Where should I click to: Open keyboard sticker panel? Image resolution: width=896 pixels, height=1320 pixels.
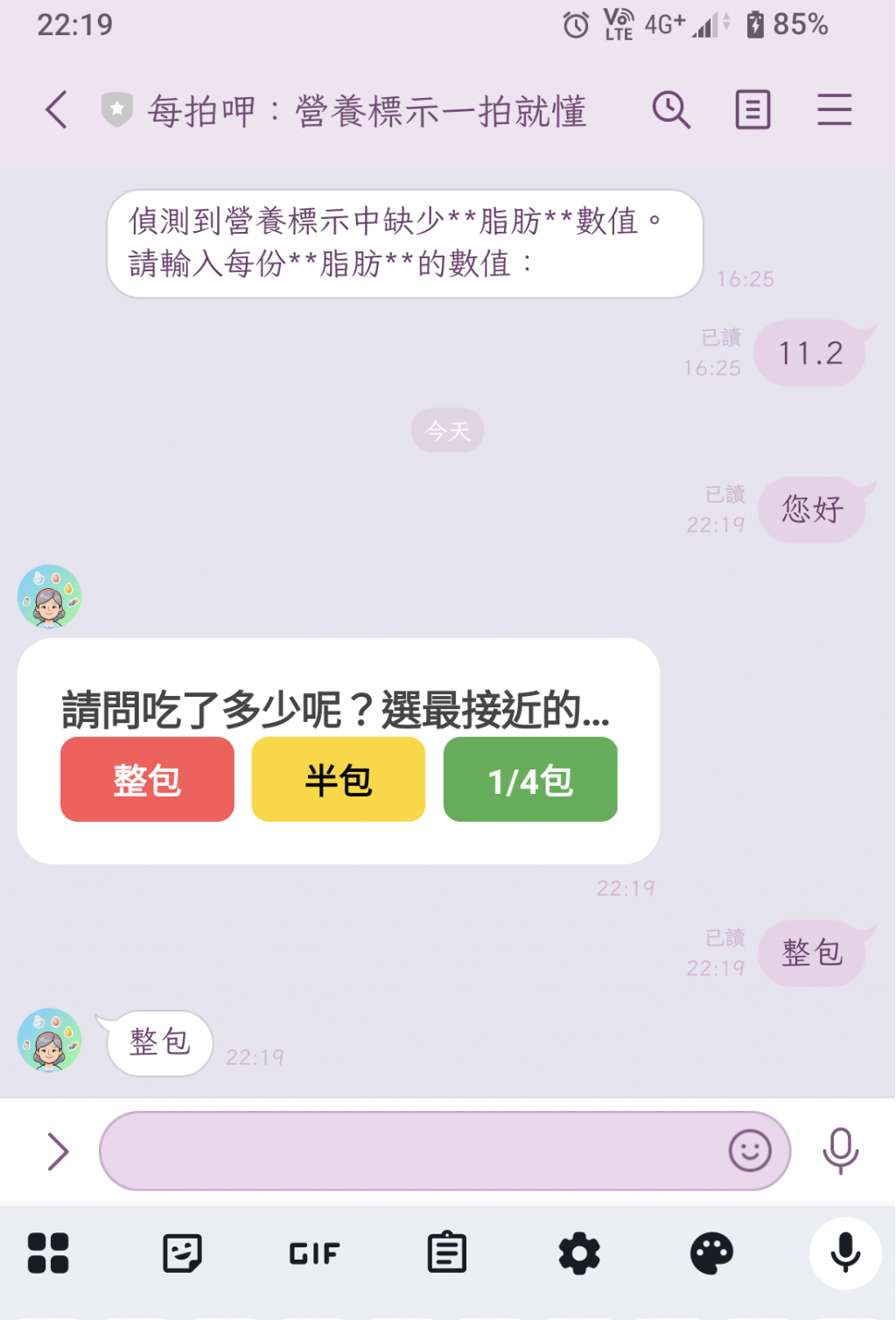coord(182,1253)
